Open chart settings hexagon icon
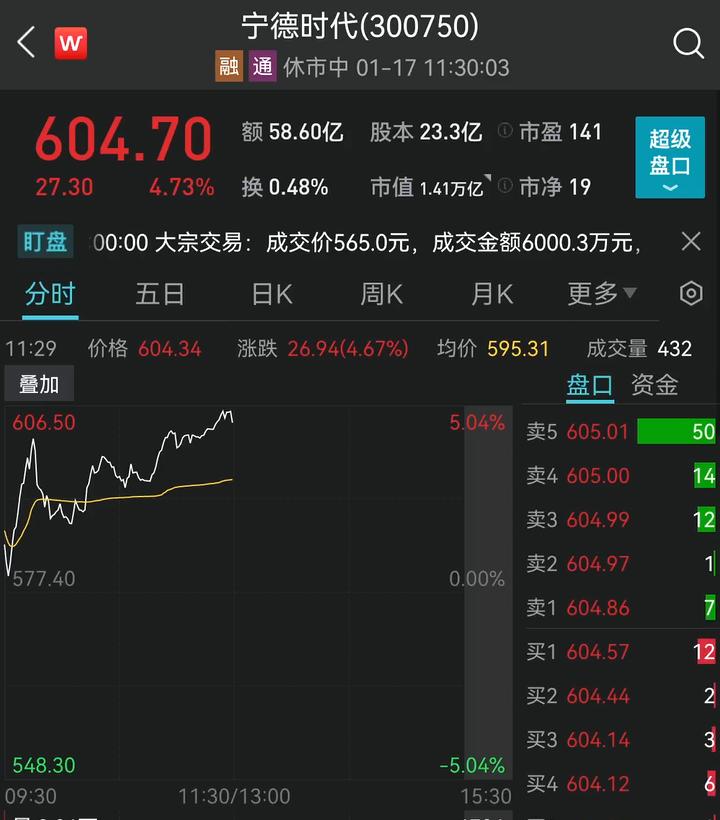720x820 pixels. pos(690,294)
